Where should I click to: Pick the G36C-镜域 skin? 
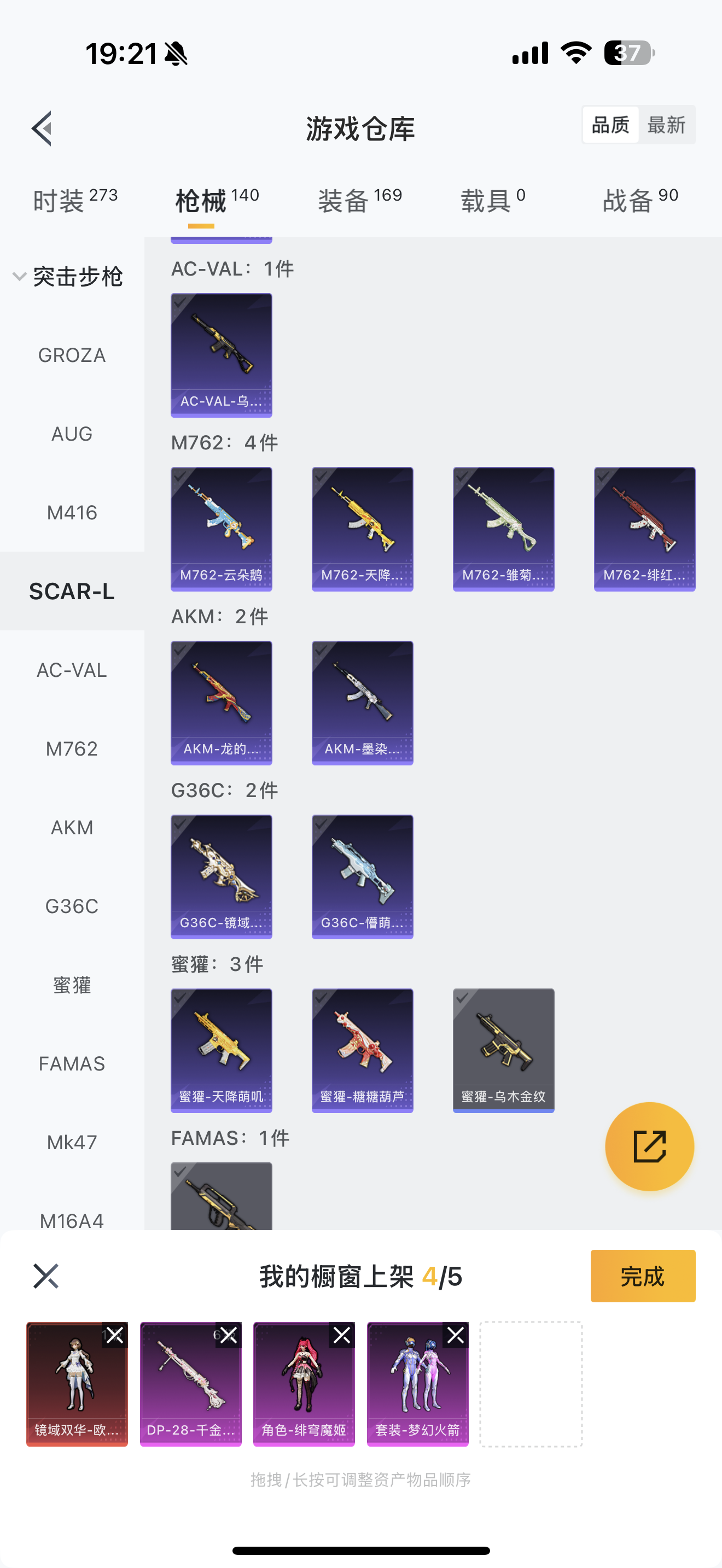point(221,876)
